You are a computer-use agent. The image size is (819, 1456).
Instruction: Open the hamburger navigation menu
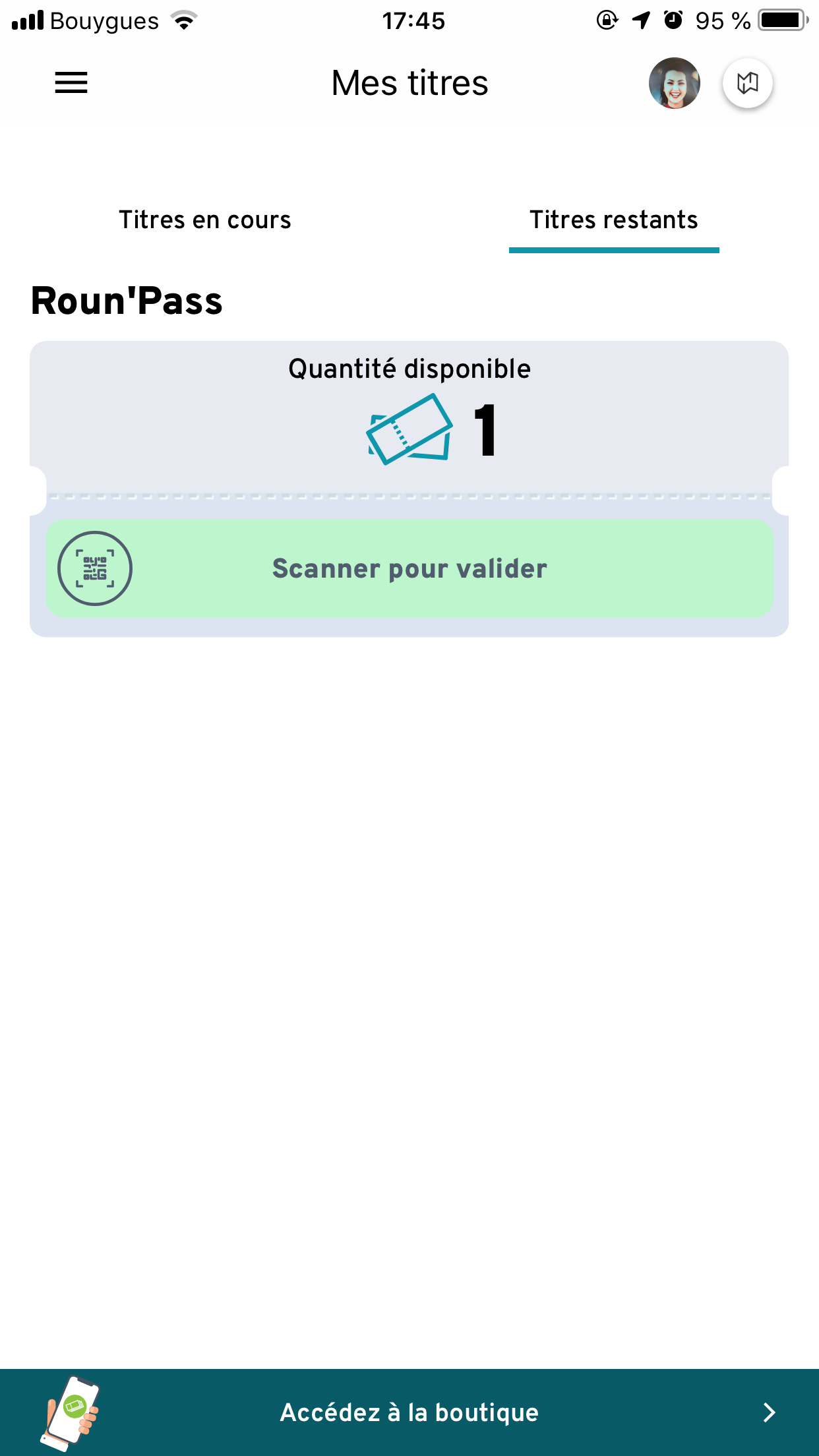click(71, 83)
